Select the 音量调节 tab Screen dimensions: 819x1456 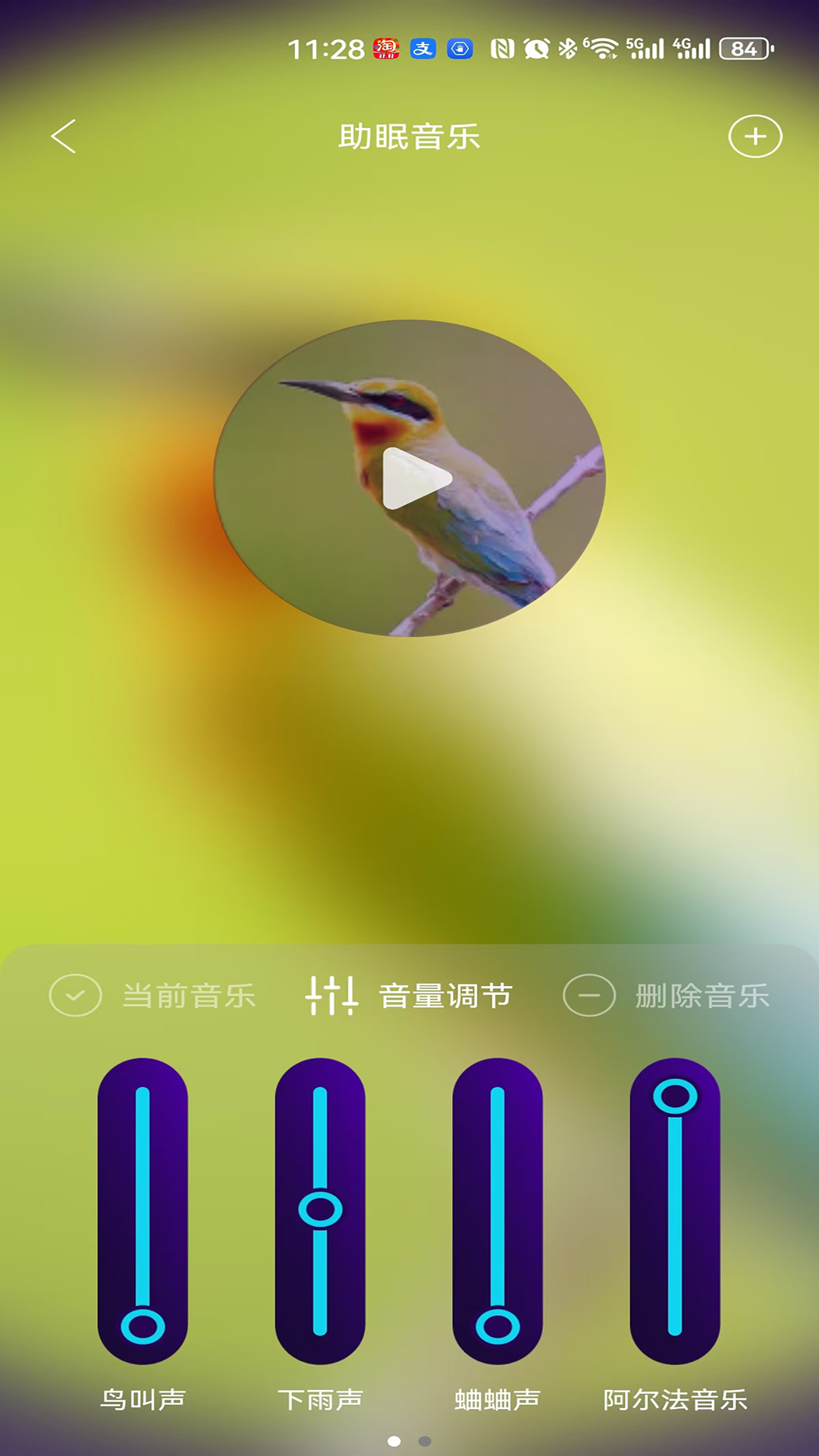409,995
